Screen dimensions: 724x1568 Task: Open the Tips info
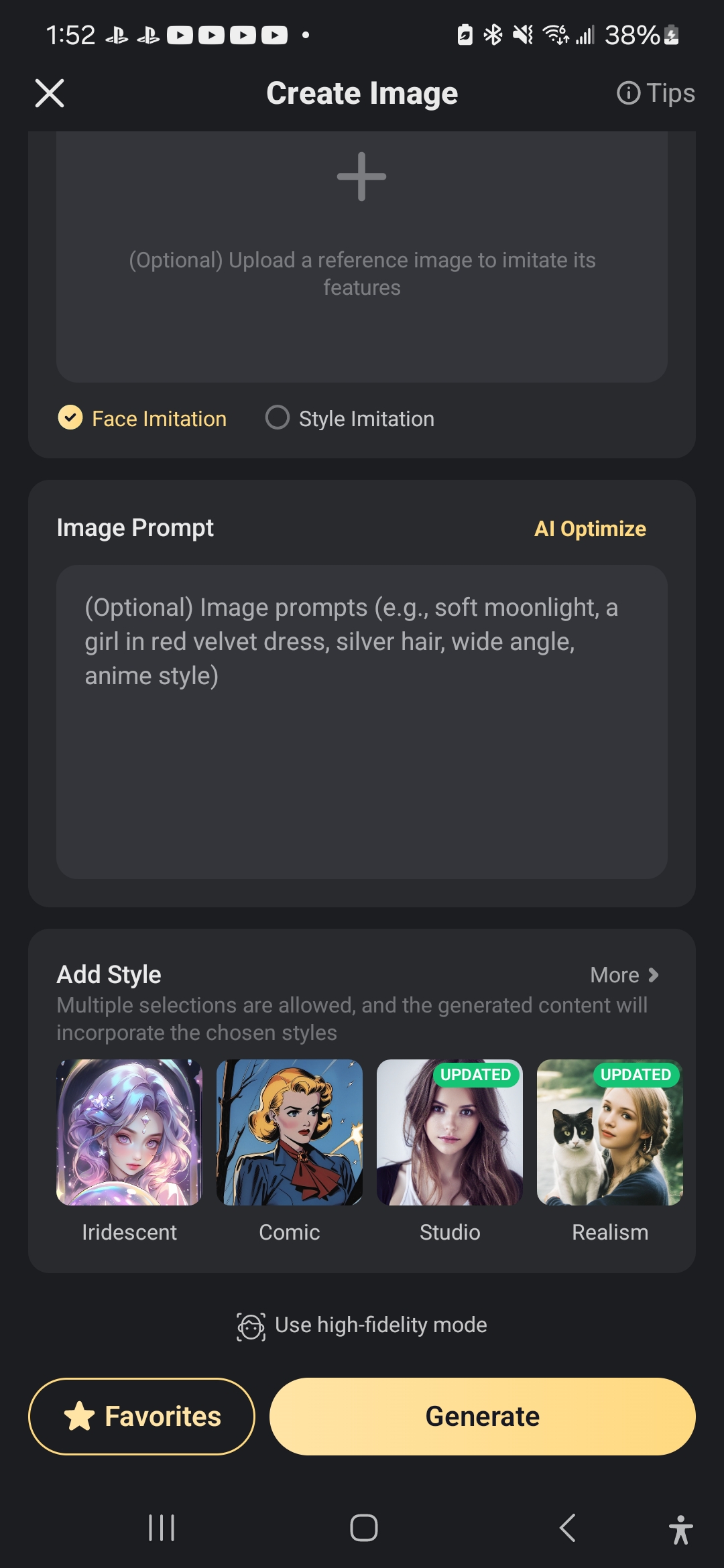[x=656, y=93]
